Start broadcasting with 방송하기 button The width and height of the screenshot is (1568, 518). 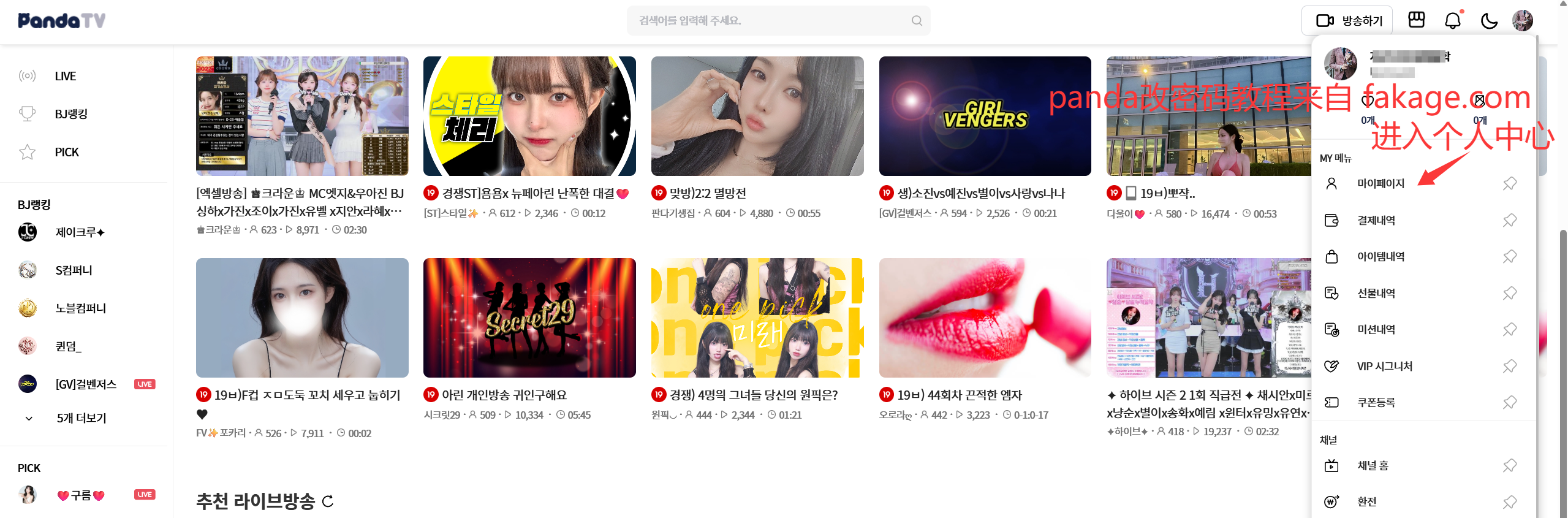click(1347, 21)
